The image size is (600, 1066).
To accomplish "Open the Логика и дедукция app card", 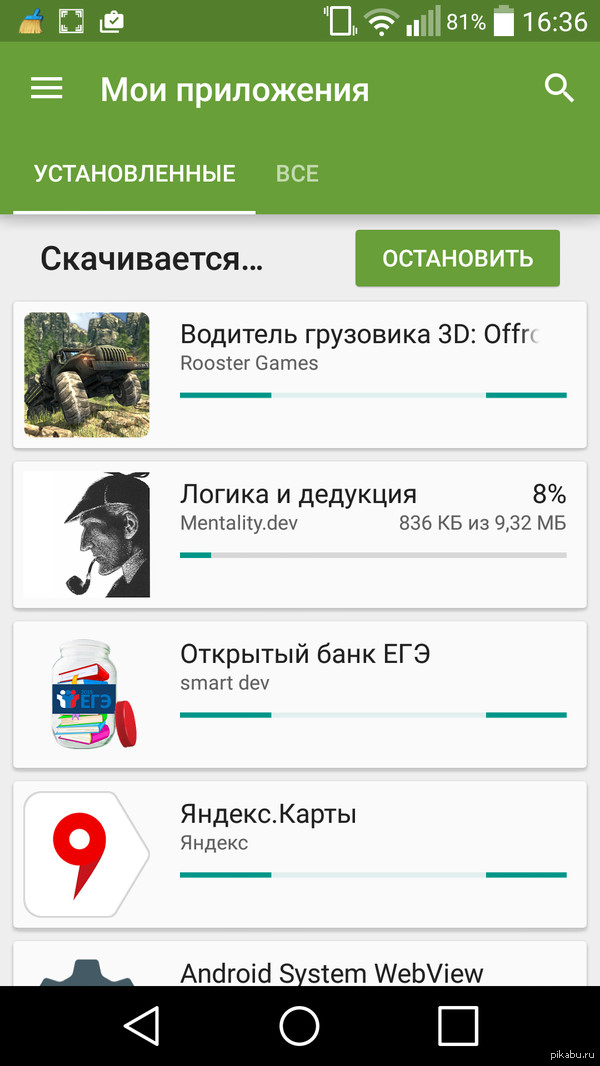I will click(300, 534).
